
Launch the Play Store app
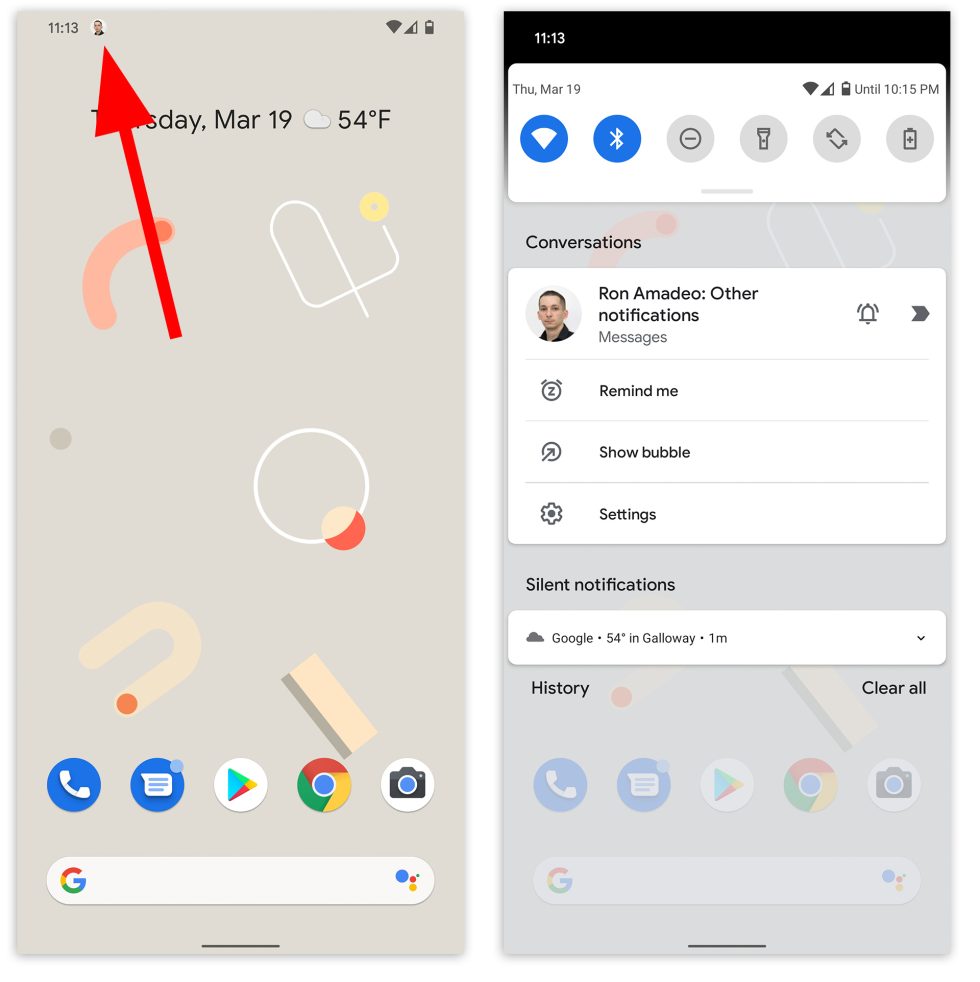tap(240, 785)
